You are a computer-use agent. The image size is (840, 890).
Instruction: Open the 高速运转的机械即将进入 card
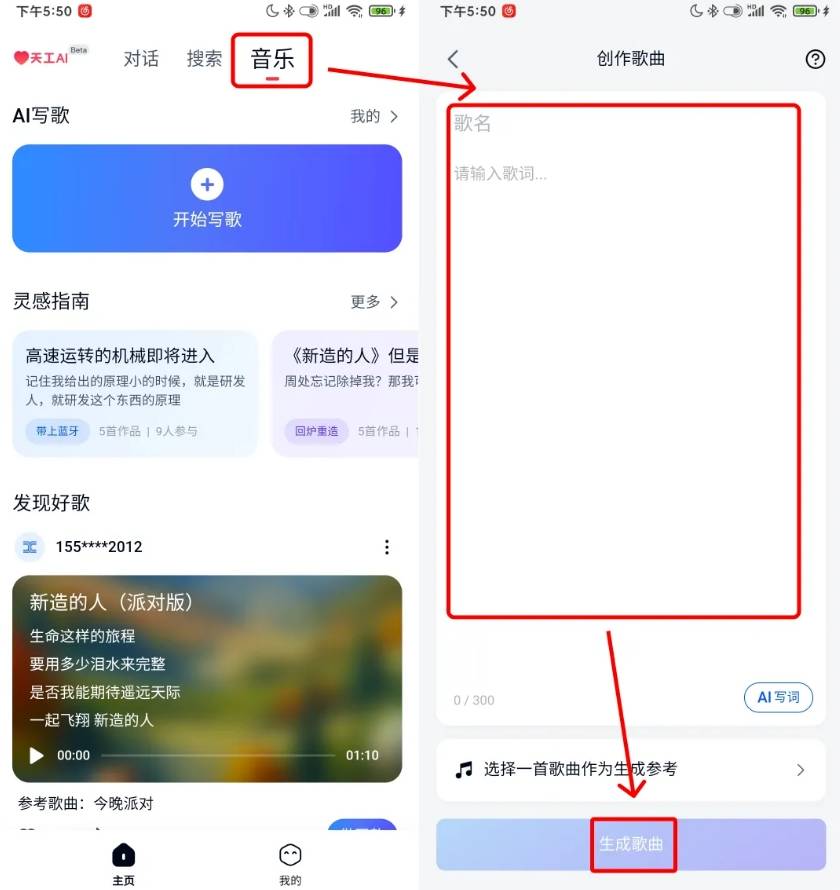(135, 393)
